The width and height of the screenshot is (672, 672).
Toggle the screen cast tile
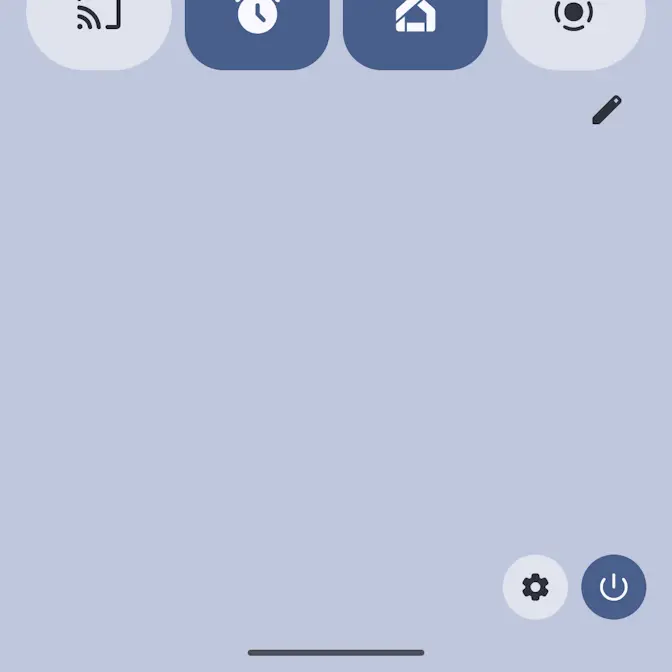coord(99,30)
